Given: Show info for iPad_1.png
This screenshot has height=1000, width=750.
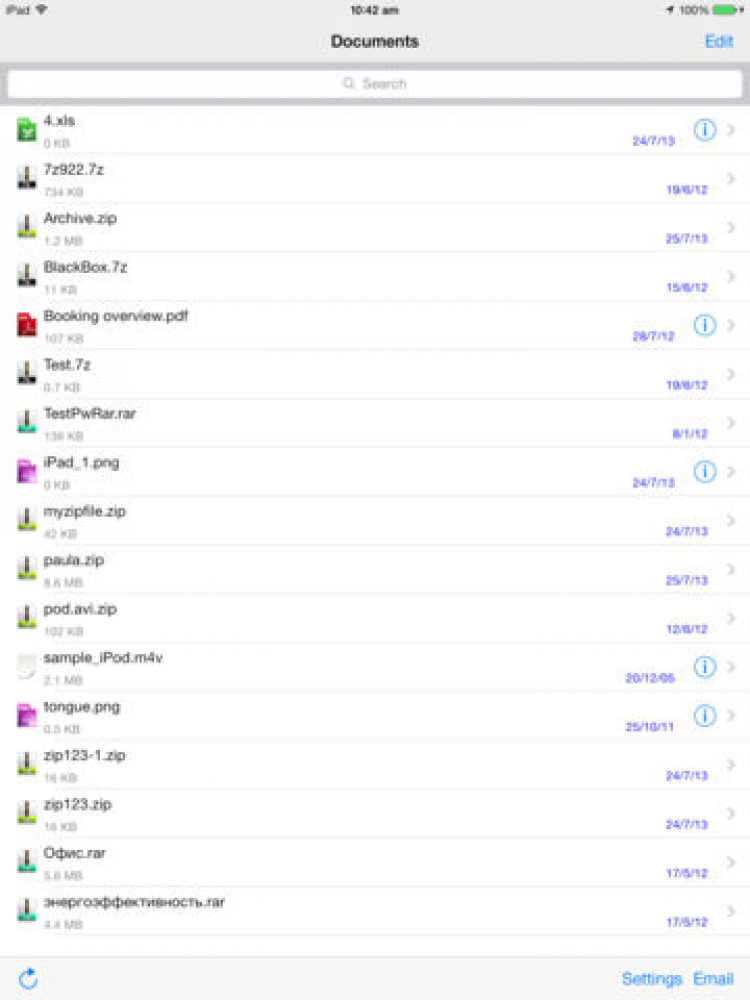Looking at the screenshot, I should tap(705, 471).
